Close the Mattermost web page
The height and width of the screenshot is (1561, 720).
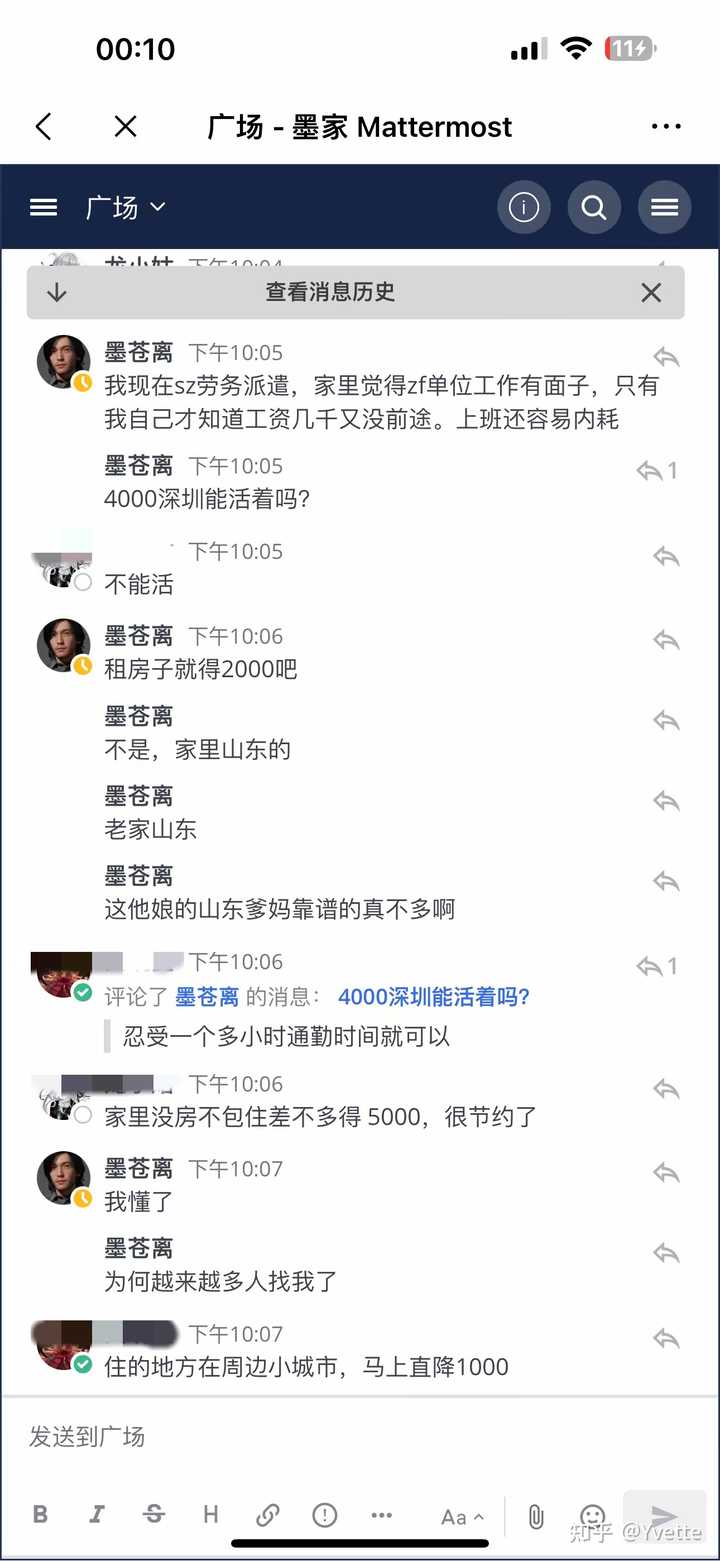pos(125,127)
